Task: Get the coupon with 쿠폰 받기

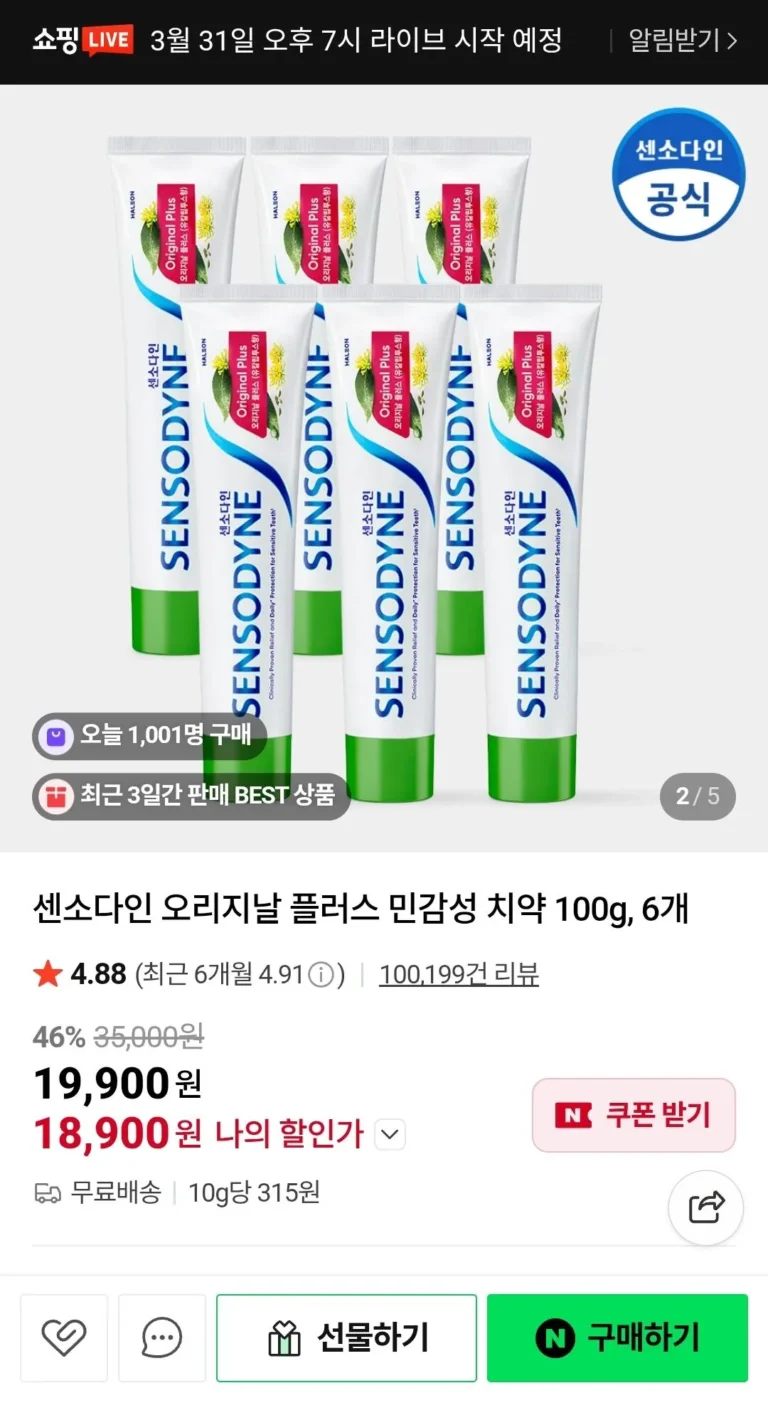Action: (634, 1115)
